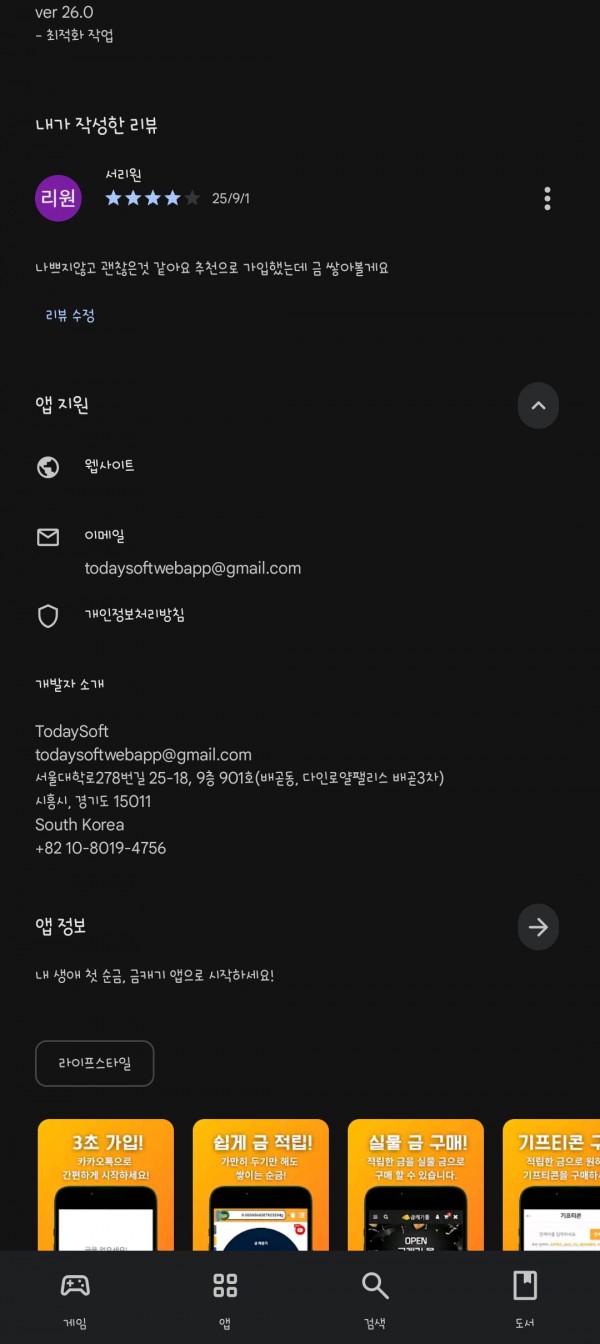
Task: View the 쉽게 금 적립! screenshot
Action: pos(261,1185)
